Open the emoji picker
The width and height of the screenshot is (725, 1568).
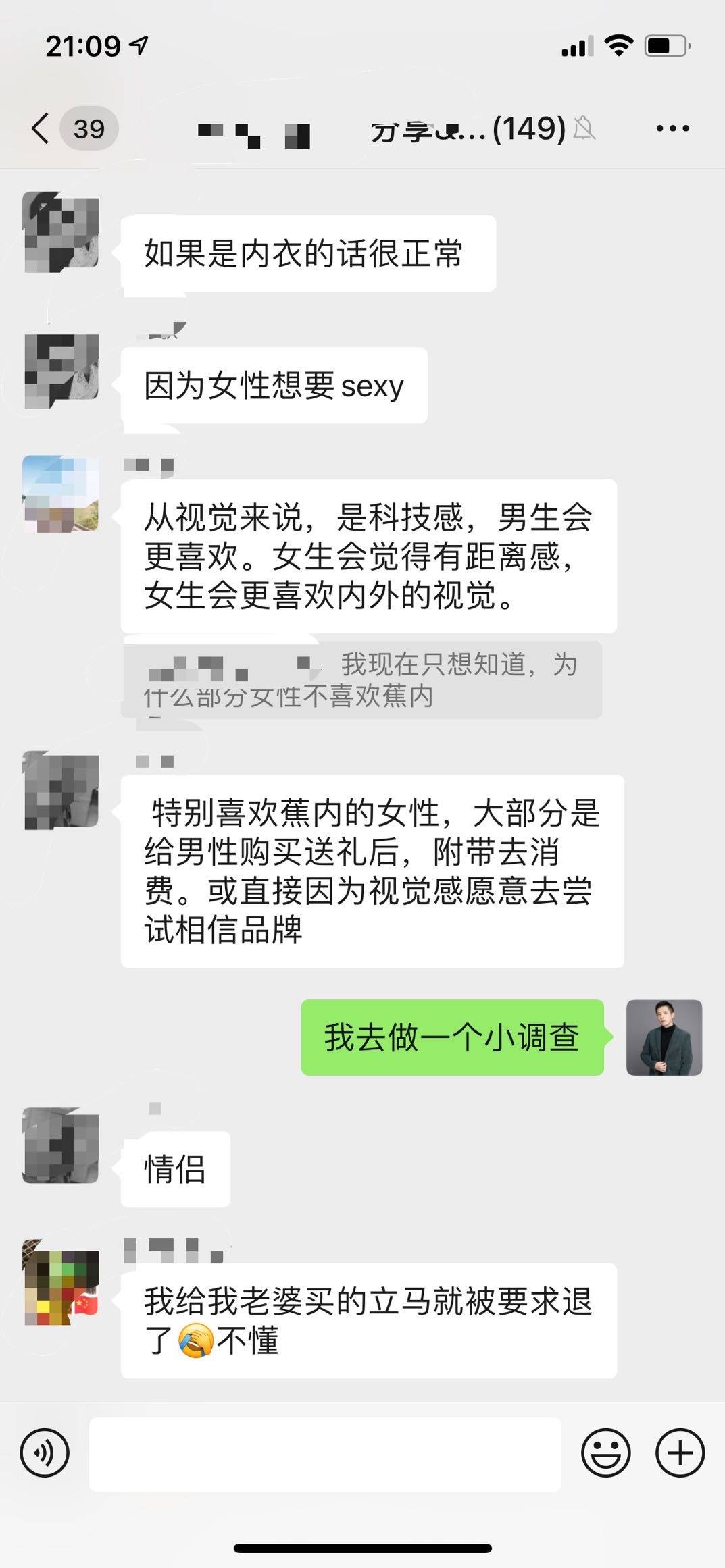click(x=605, y=1453)
